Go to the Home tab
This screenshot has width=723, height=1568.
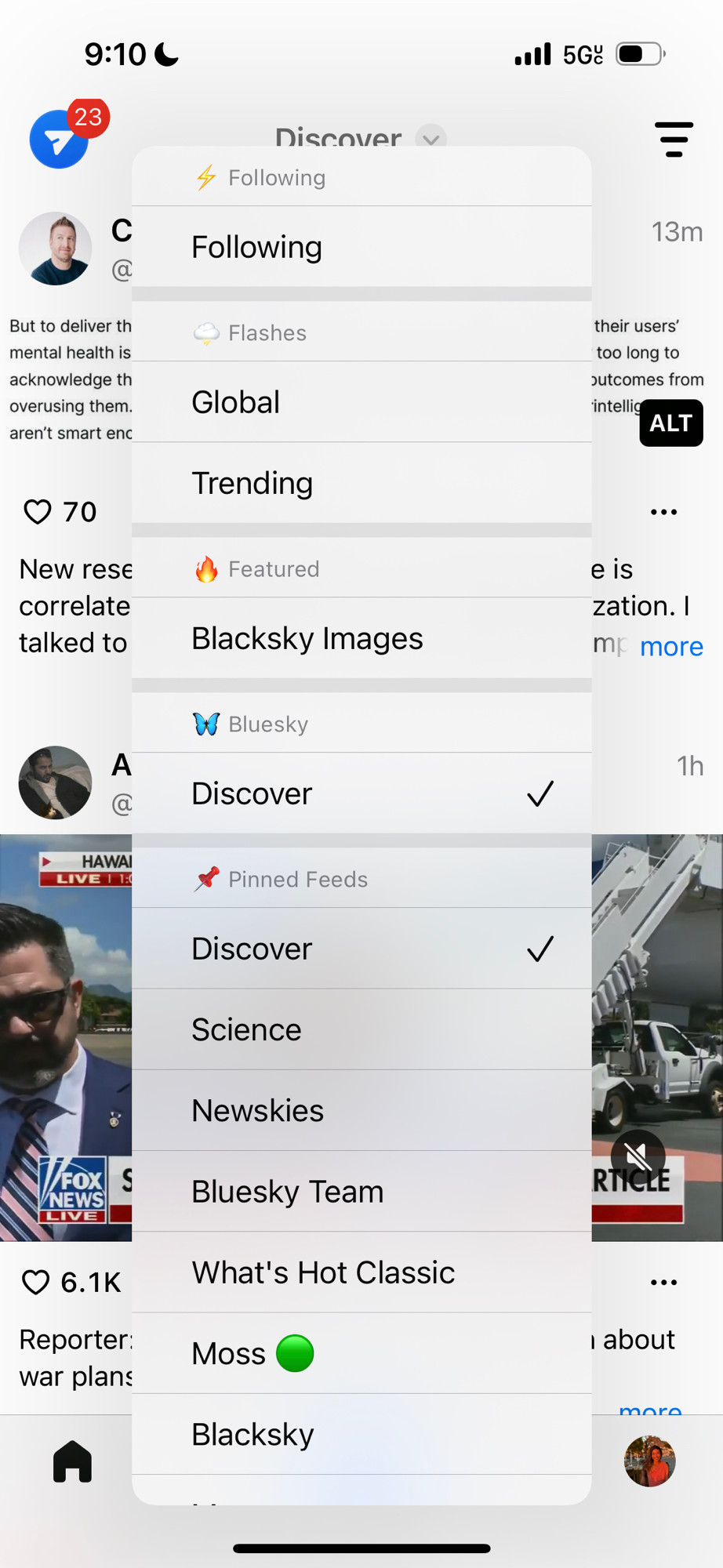(x=72, y=1461)
